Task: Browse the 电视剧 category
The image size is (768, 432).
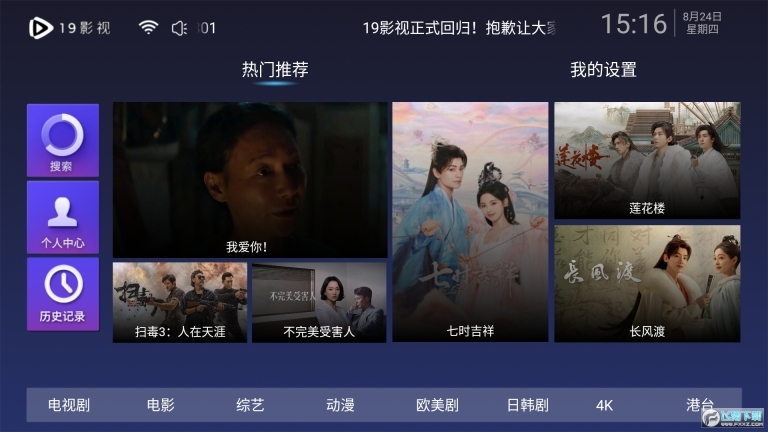Action: click(x=69, y=405)
